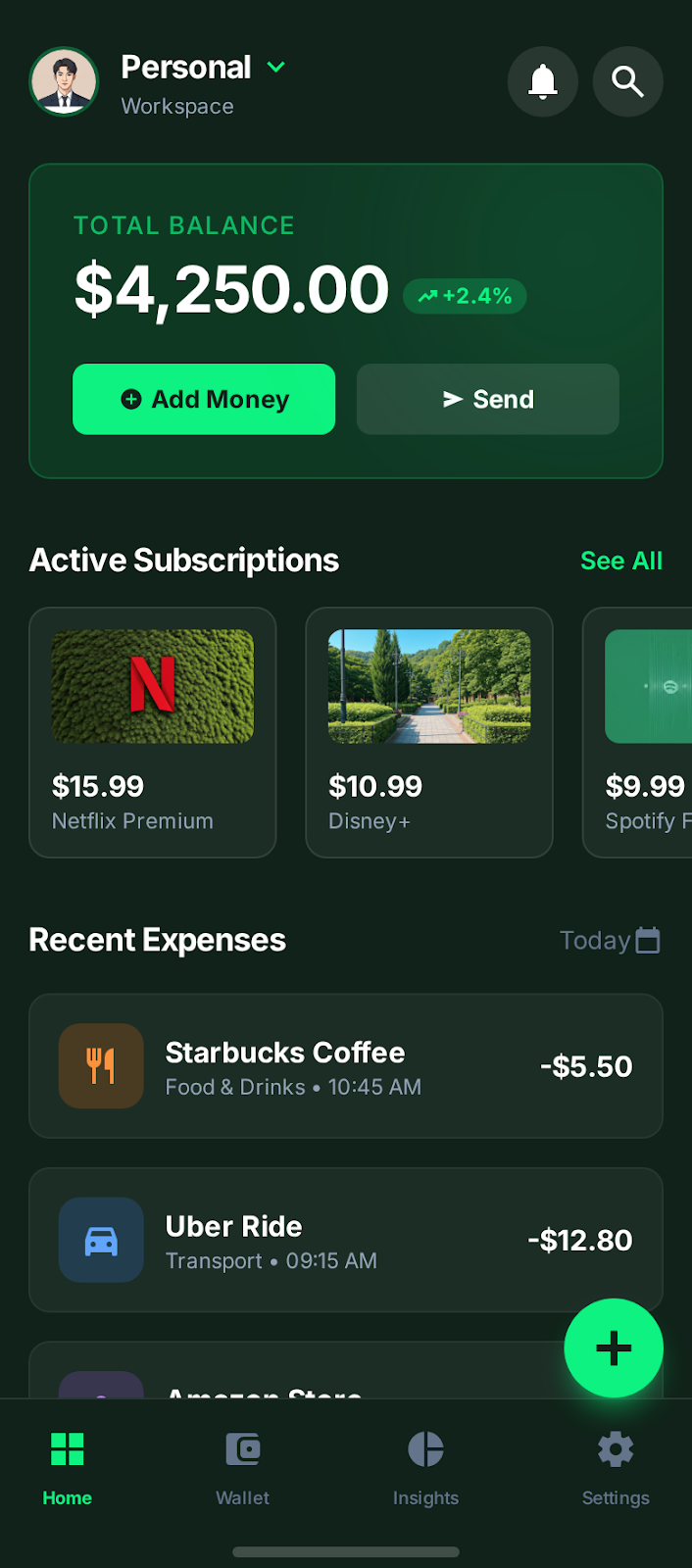Pick a date with the Today filter
Screen dimensions: 692x1568
coord(609,941)
